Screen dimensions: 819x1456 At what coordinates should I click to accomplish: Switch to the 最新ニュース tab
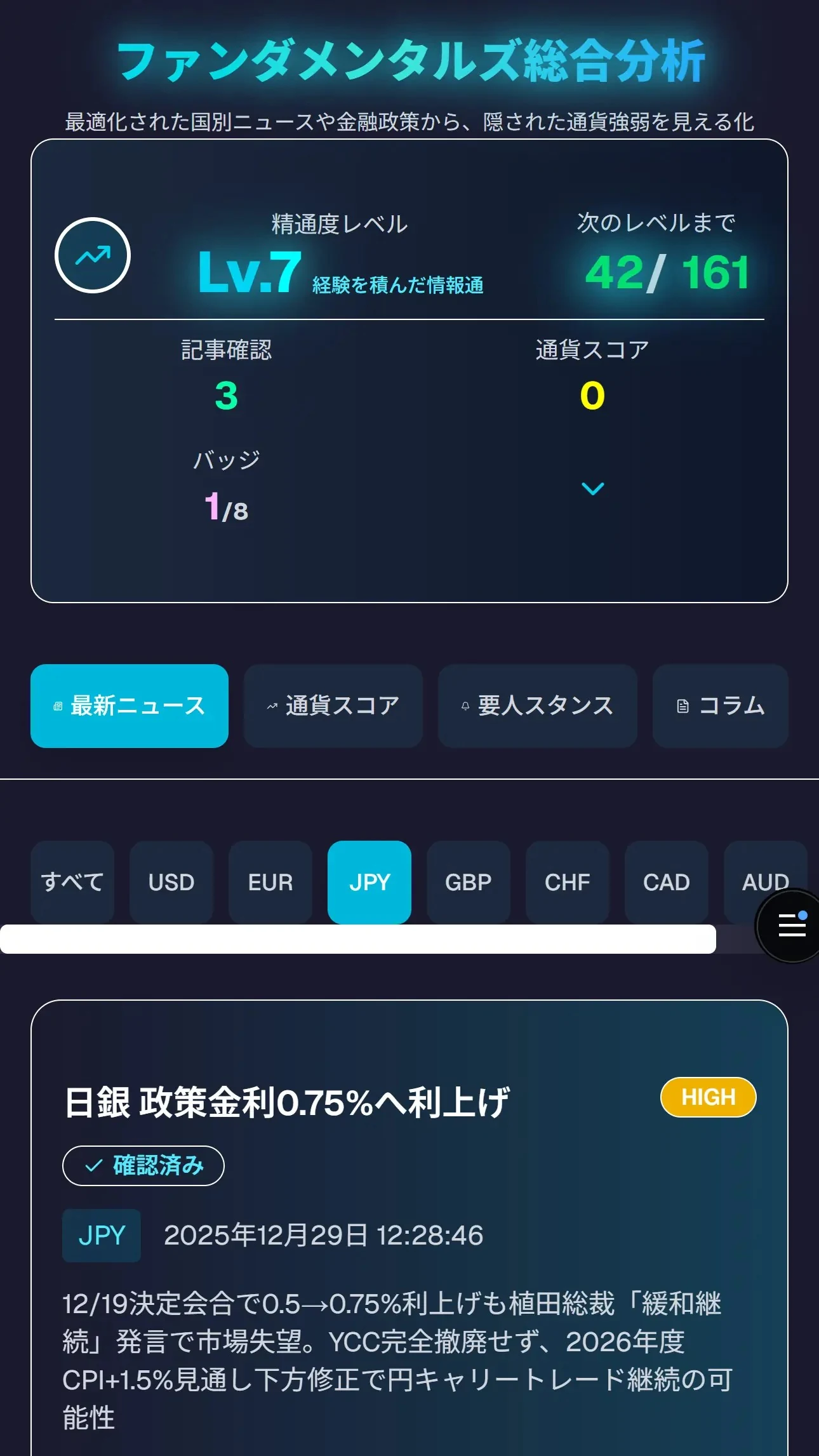click(x=130, y=705)
